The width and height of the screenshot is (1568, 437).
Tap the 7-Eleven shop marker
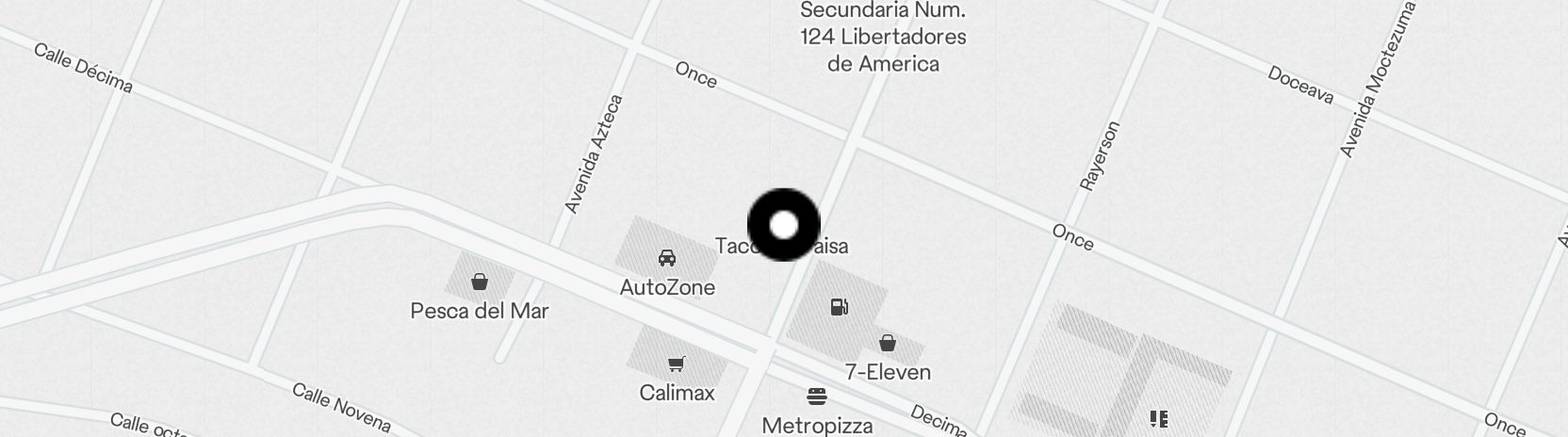[887, 343]
